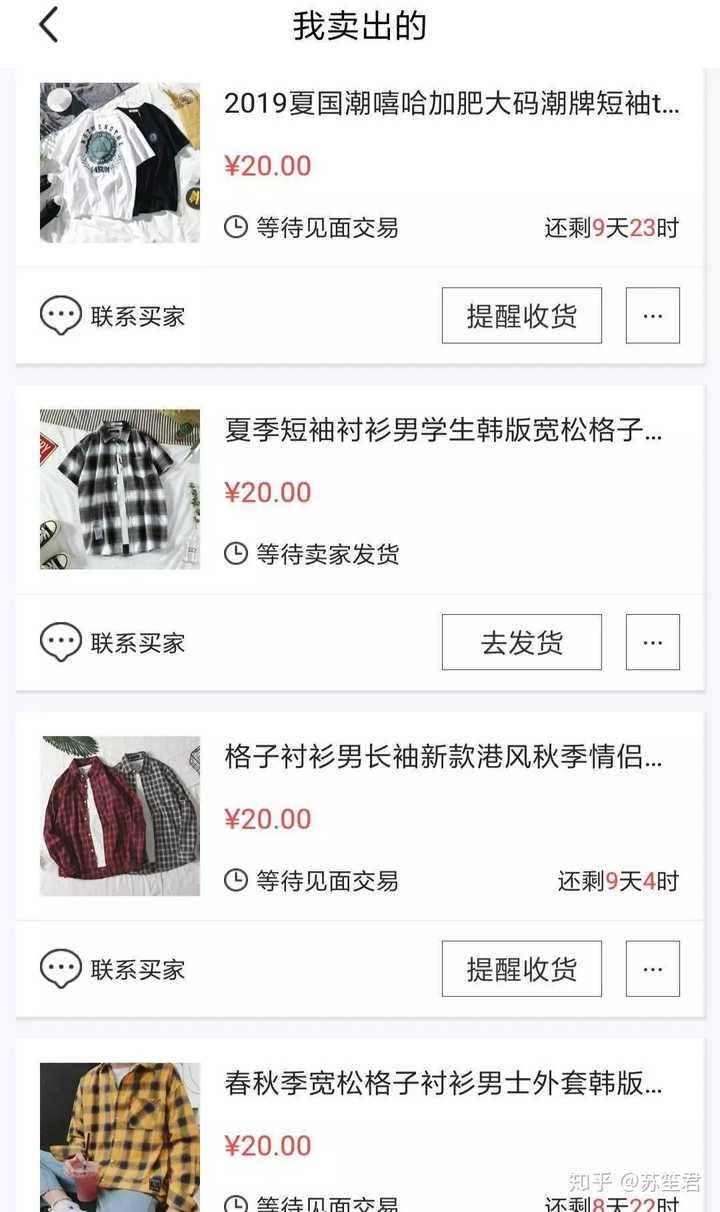Click the clock icon on the couple plaid shirt order
The image size is (720, 1212).
(235, 882)
